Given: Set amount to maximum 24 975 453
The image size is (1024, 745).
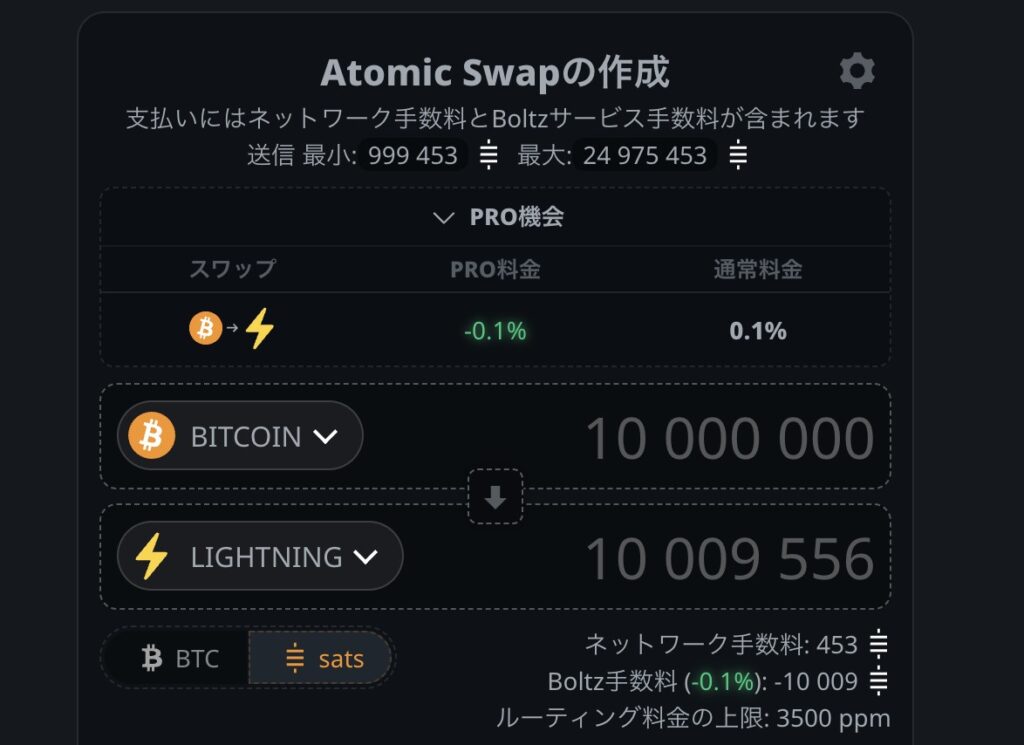Looking at the screenshot, I should tap(644, 156).
